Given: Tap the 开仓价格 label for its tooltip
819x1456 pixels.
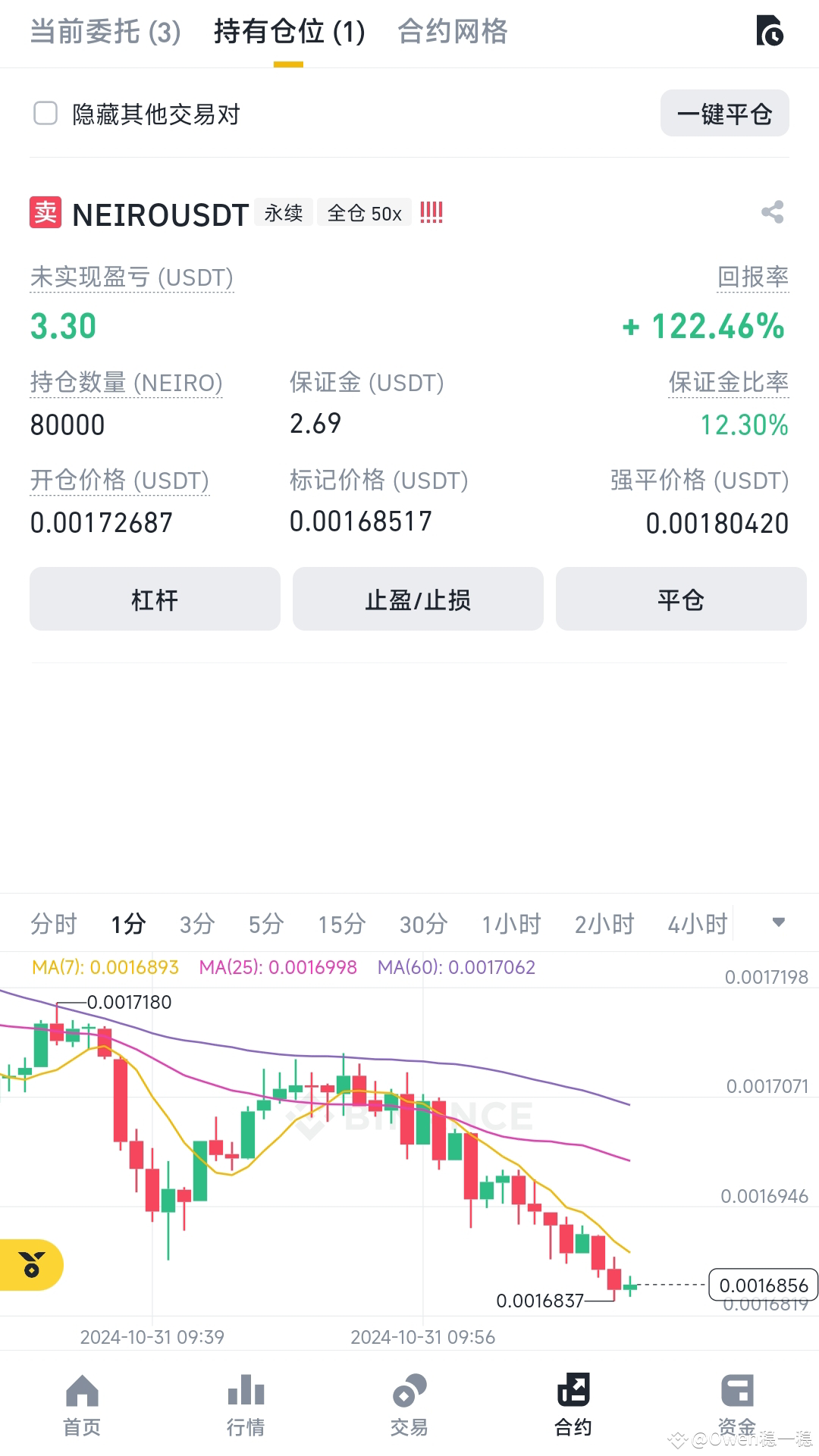Looking at the screenshot, I should [118, 480].
